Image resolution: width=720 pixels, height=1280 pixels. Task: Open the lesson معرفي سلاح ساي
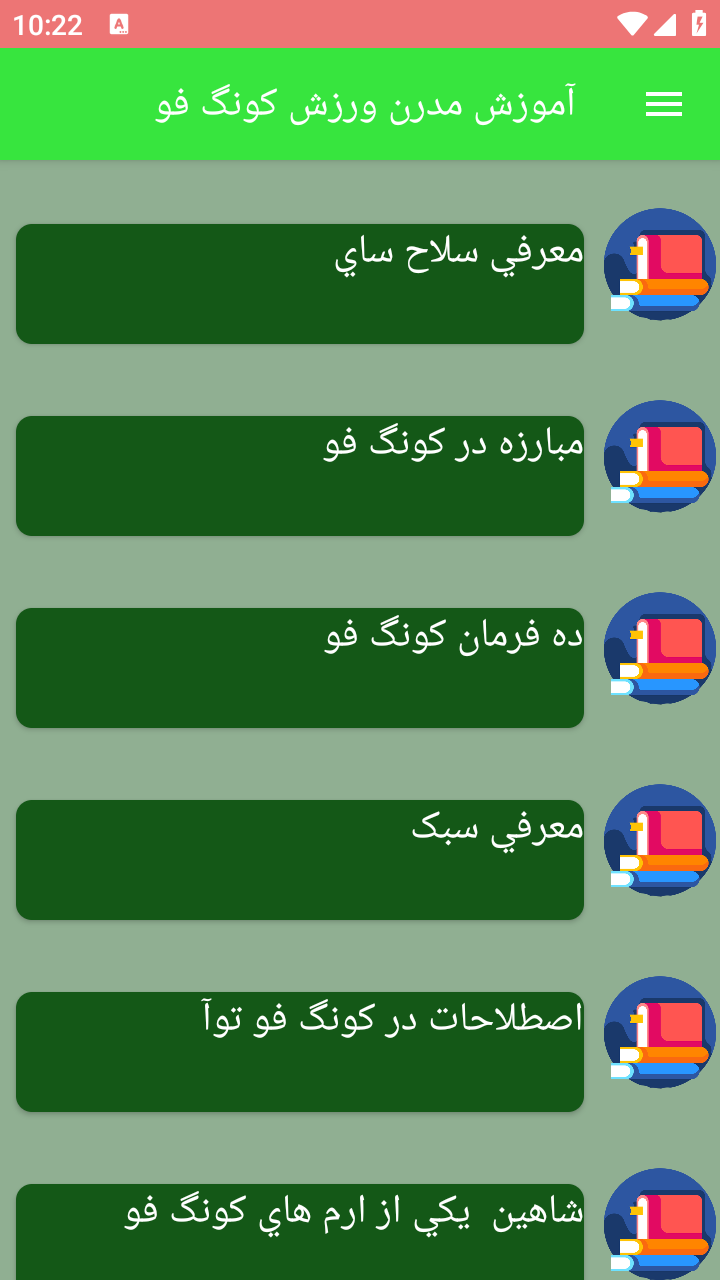tap(300, 284)
